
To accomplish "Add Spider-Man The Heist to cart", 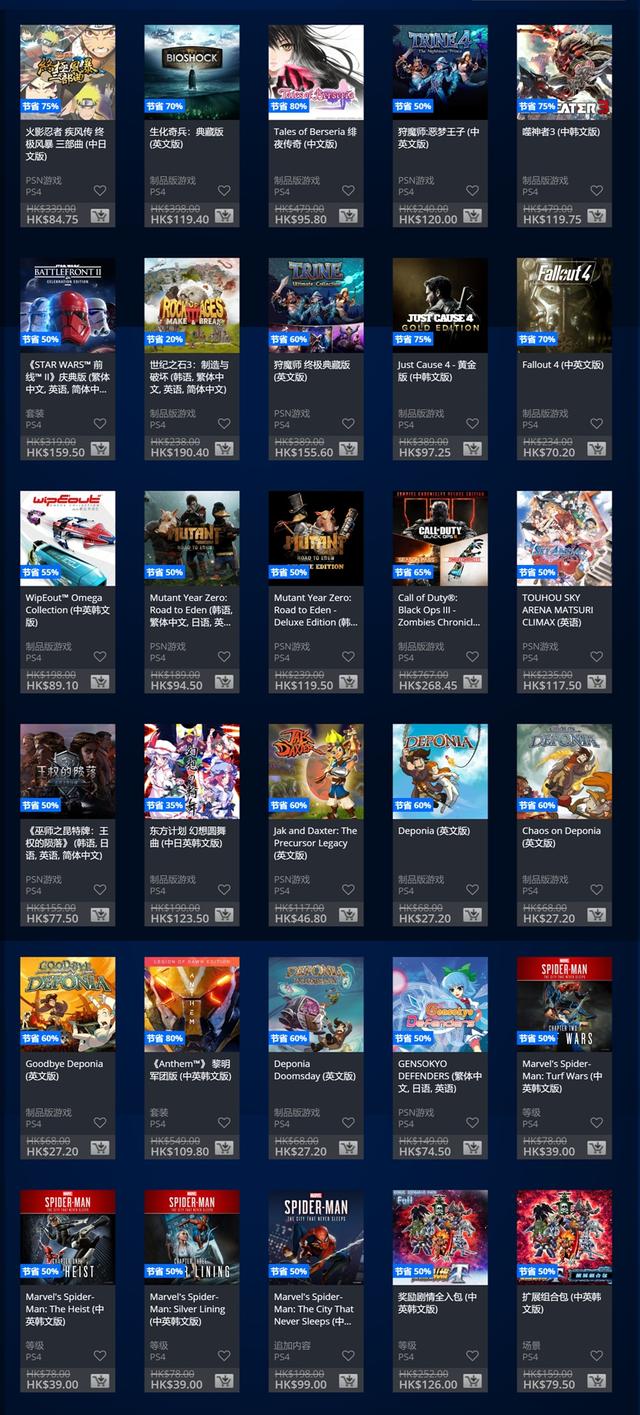I will (x=100, y=1382).
